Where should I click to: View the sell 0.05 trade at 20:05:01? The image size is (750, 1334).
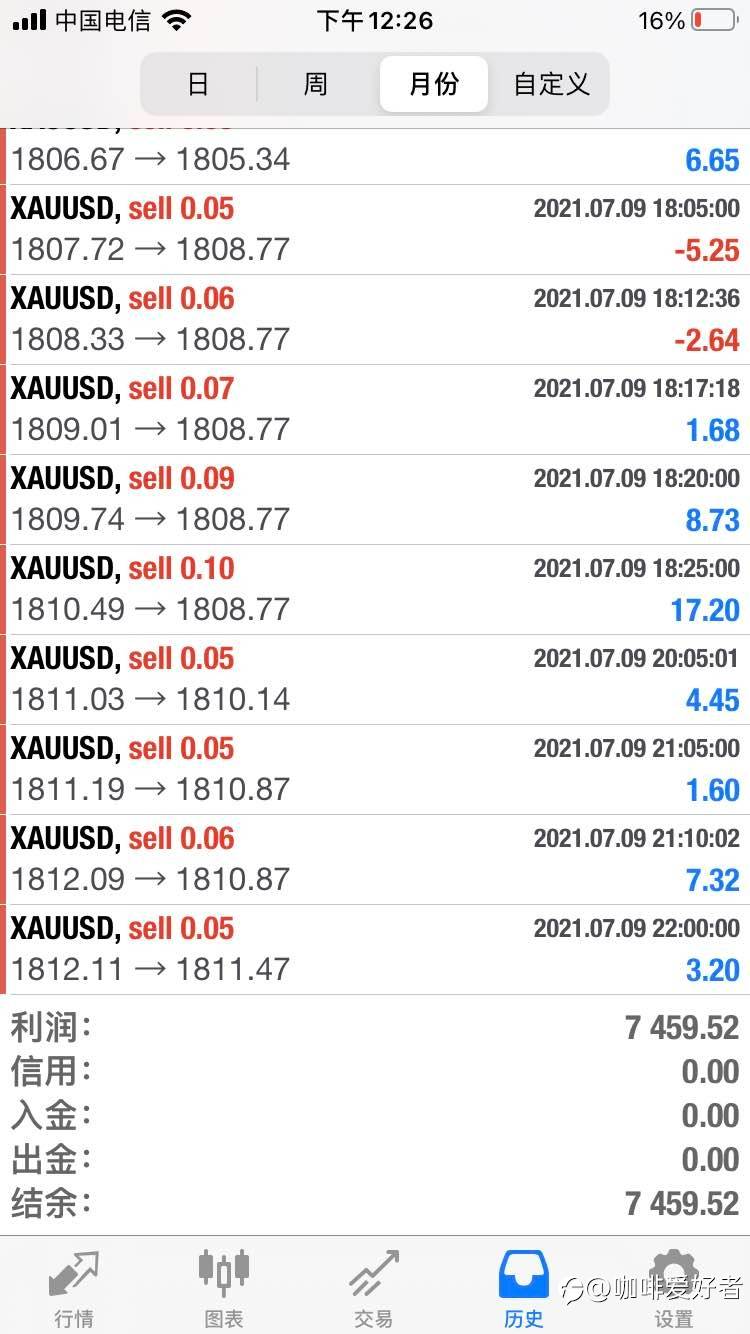coord(375,679)
